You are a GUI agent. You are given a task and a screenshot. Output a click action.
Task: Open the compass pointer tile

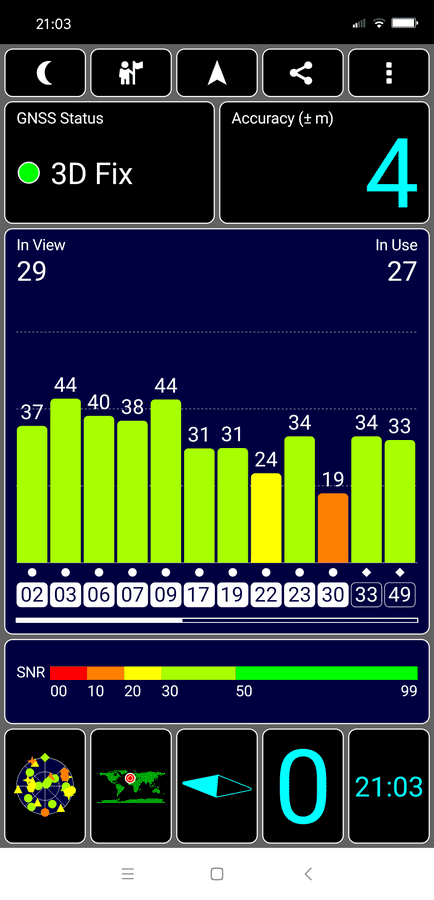tap(217, 786)
